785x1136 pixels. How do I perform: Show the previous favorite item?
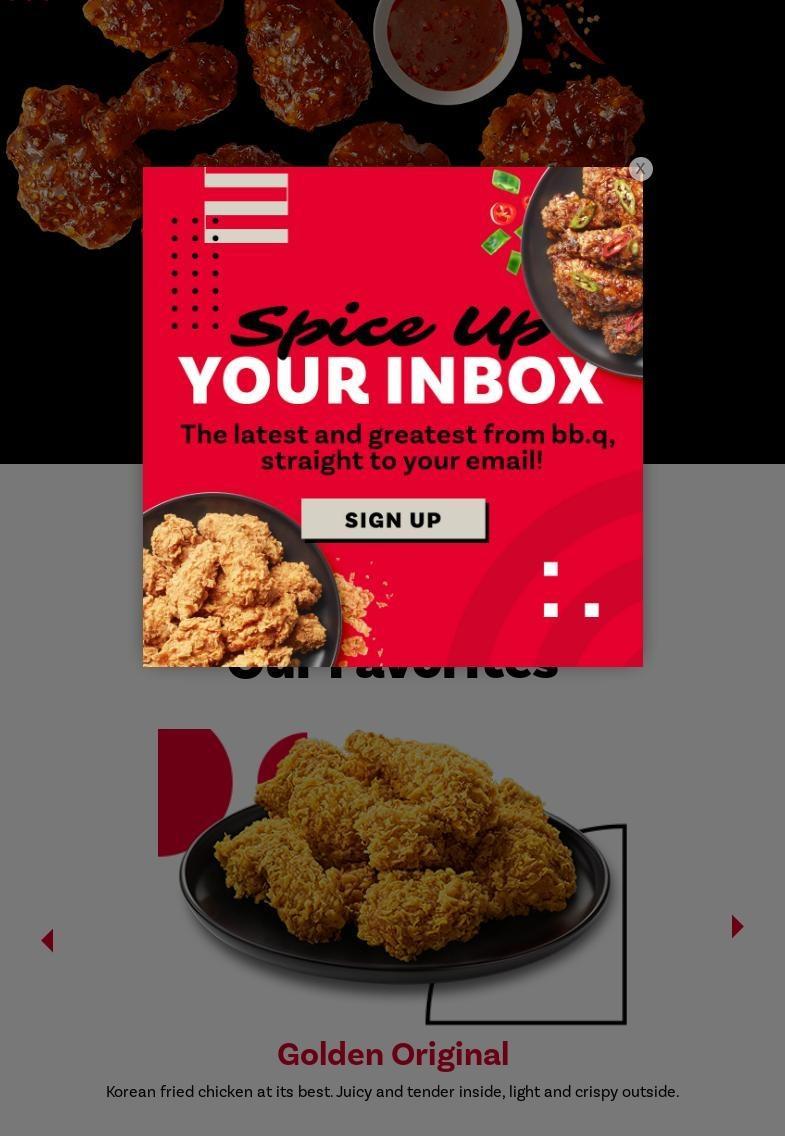47,940
